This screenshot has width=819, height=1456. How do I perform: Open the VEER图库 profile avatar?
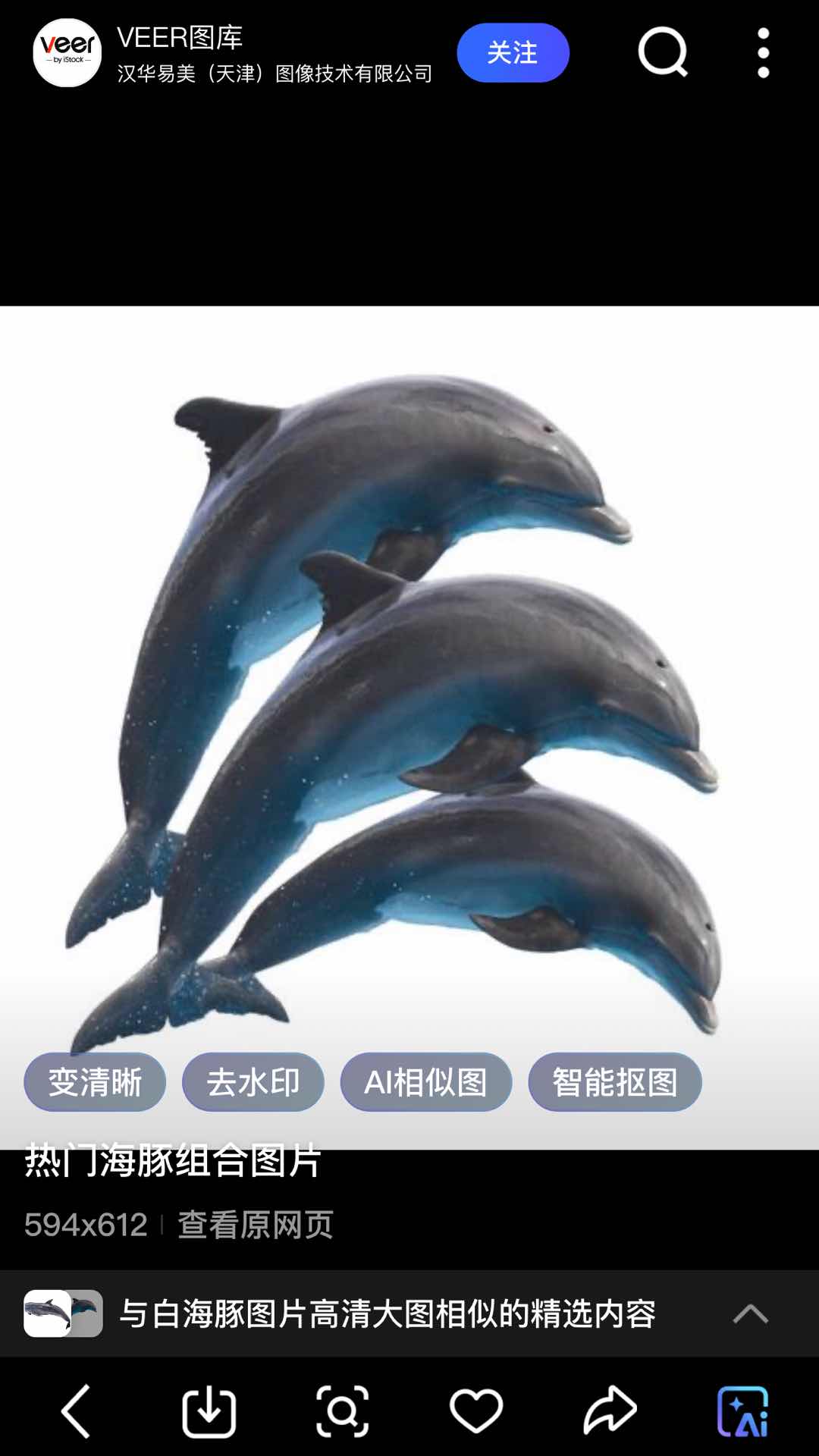pos(67,53)
